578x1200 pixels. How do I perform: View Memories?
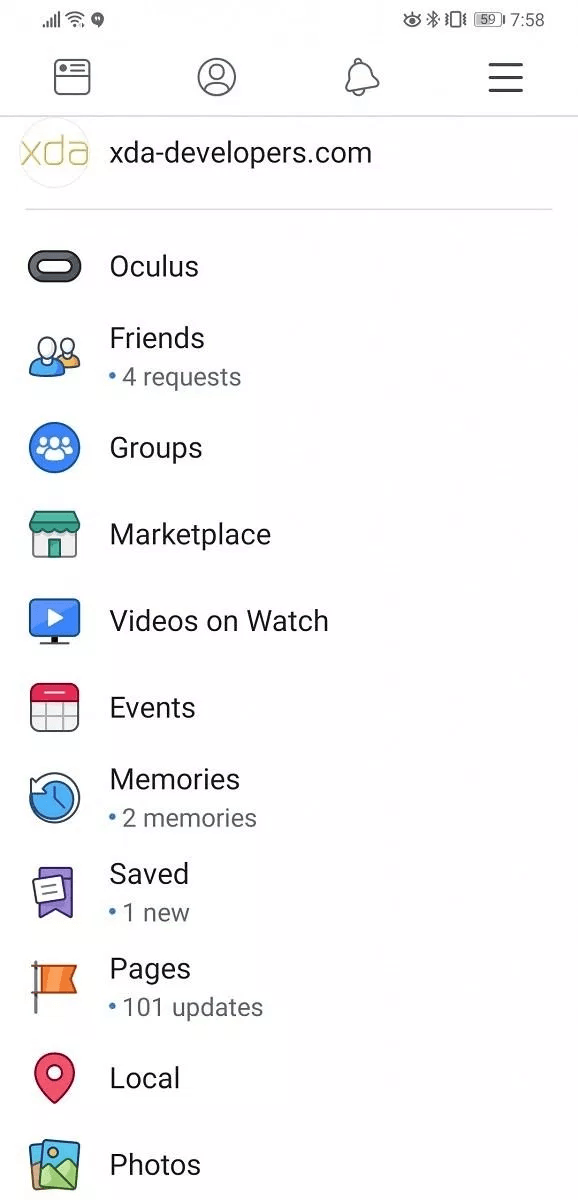(289, 797)
